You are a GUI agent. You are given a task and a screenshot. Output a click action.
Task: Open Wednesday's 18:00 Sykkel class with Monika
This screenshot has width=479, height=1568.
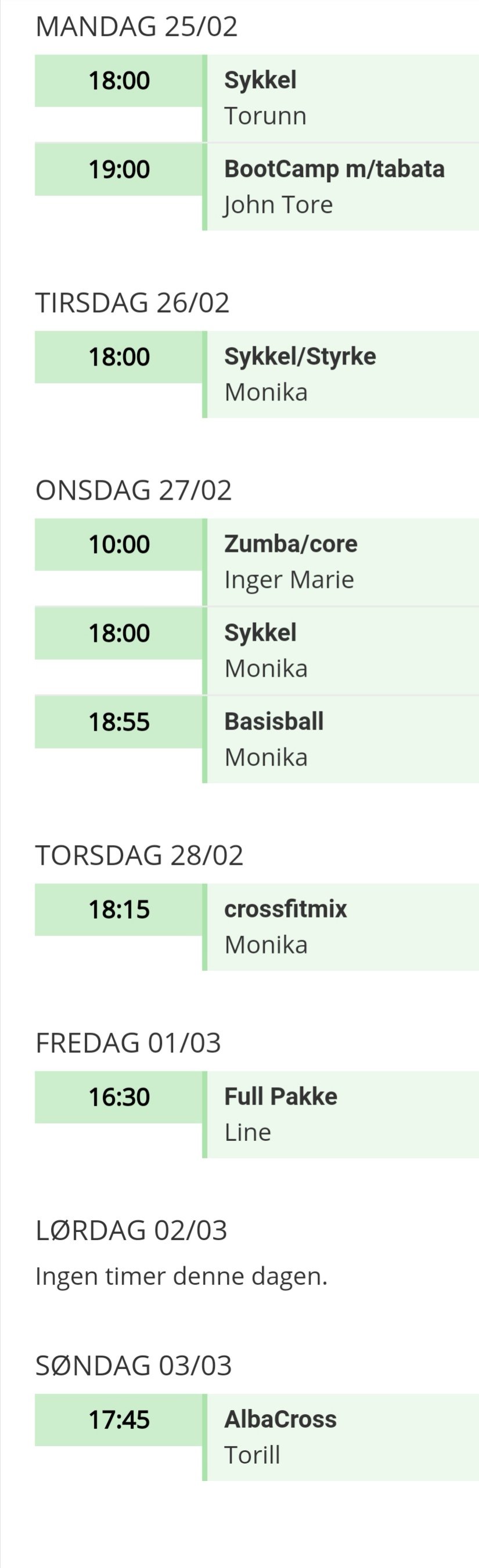pyautogui.click(x=261, y=633)
